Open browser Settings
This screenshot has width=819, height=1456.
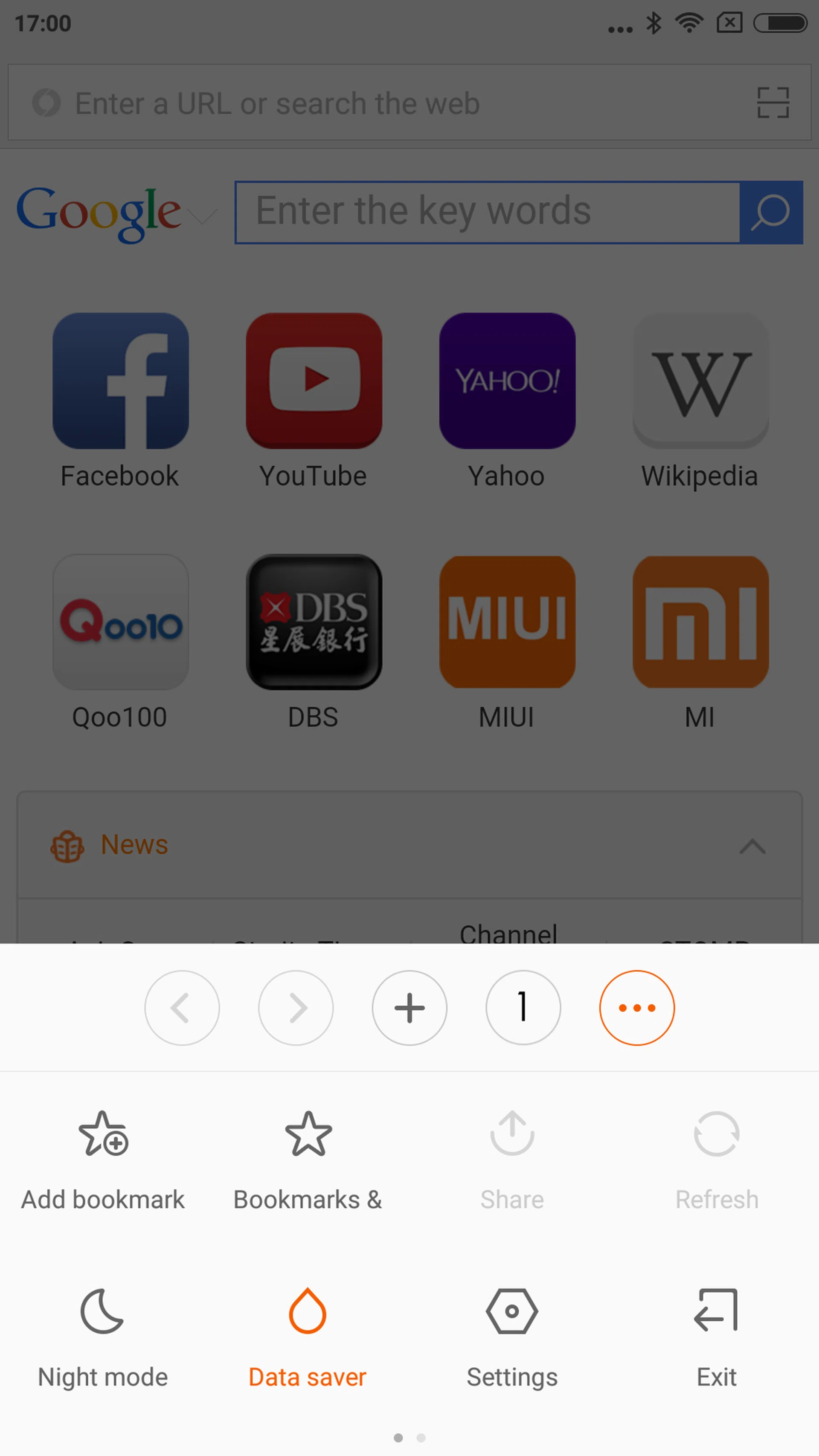(512, 1337)
